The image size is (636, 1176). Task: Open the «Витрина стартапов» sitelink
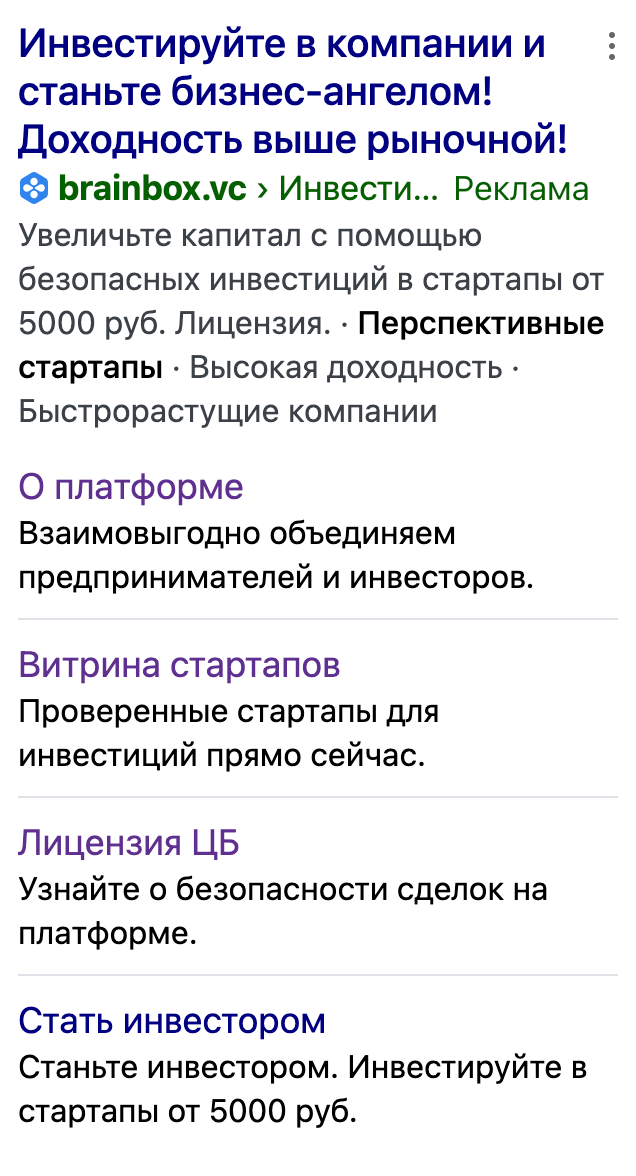point(179,664)
